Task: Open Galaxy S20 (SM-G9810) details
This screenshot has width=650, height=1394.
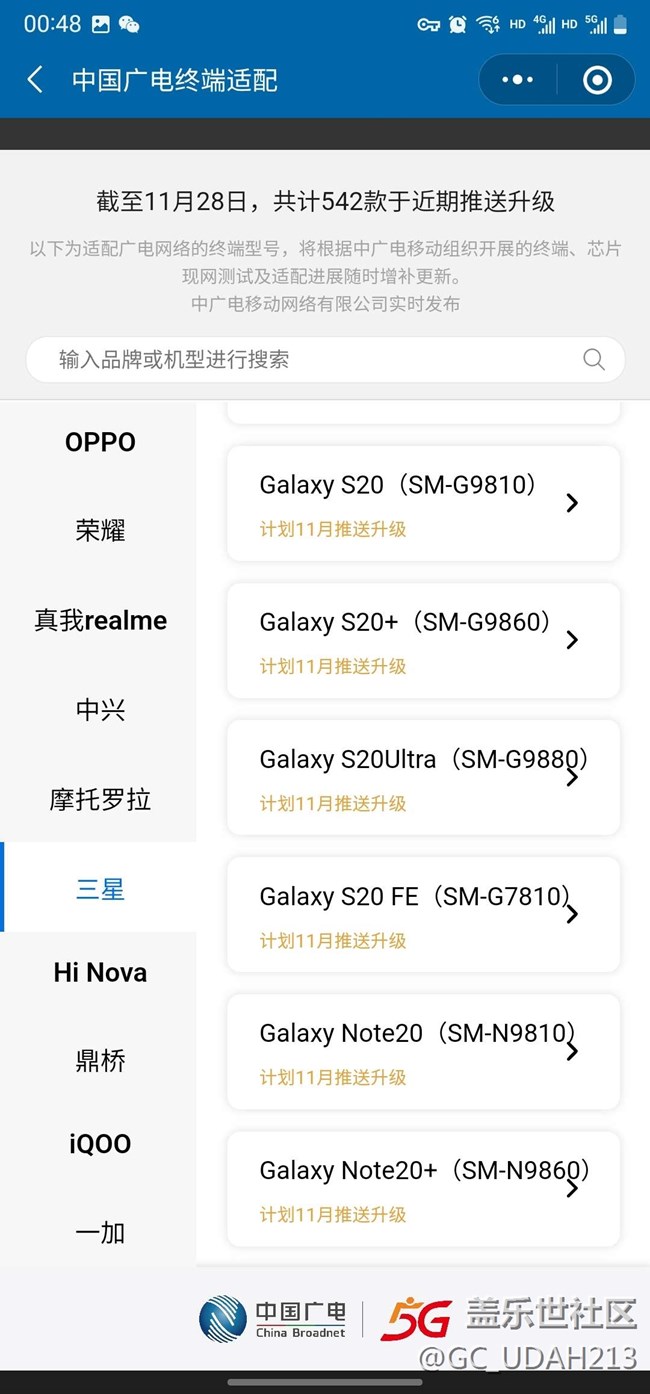Action: 423,503
